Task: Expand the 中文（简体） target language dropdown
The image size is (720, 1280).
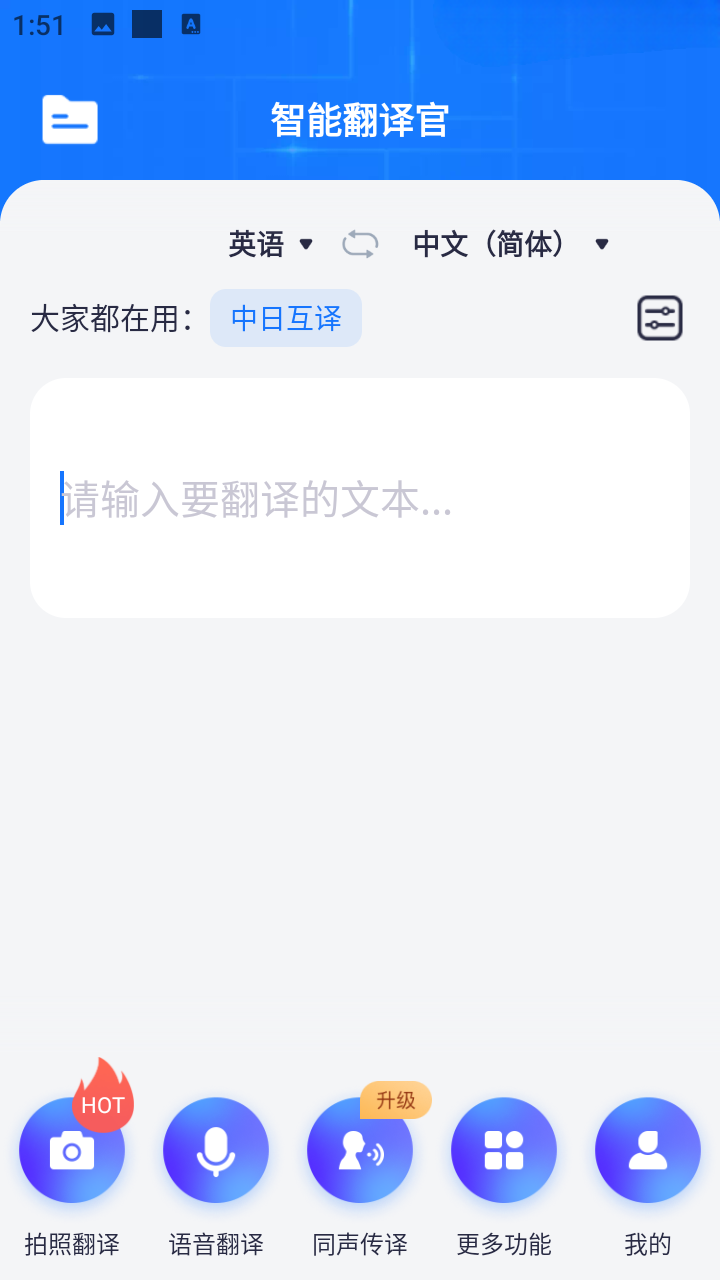Action: (511, 244)
